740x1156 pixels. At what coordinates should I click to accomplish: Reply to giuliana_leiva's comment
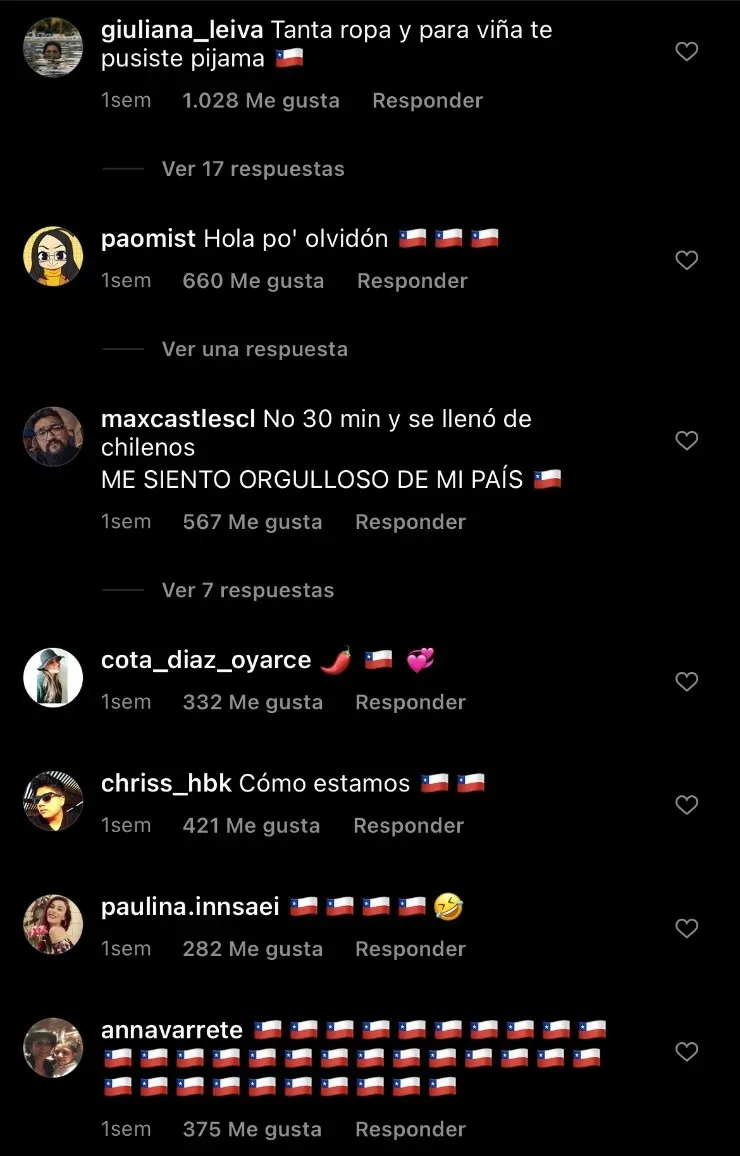click(427, 101)
